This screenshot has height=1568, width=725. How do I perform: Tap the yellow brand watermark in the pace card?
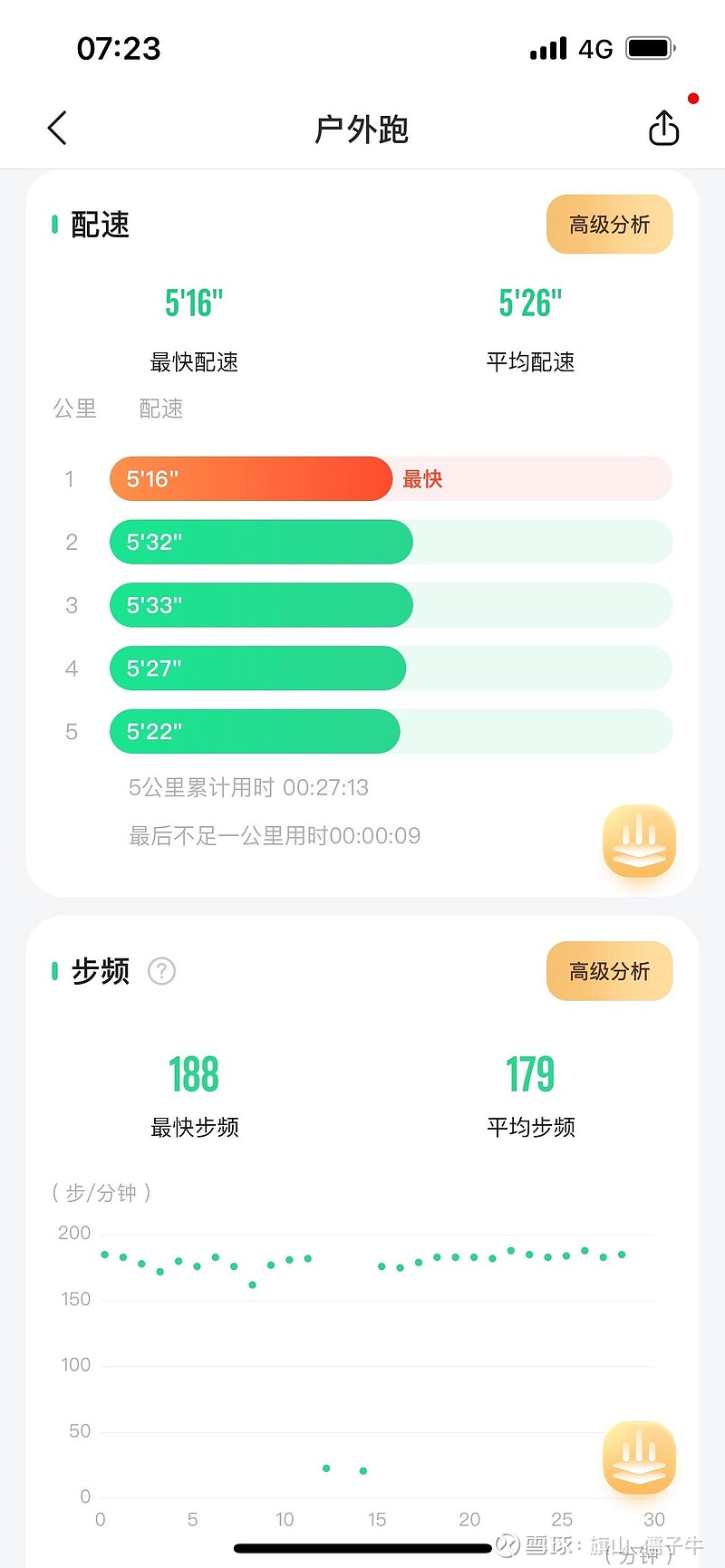point(639,842)
